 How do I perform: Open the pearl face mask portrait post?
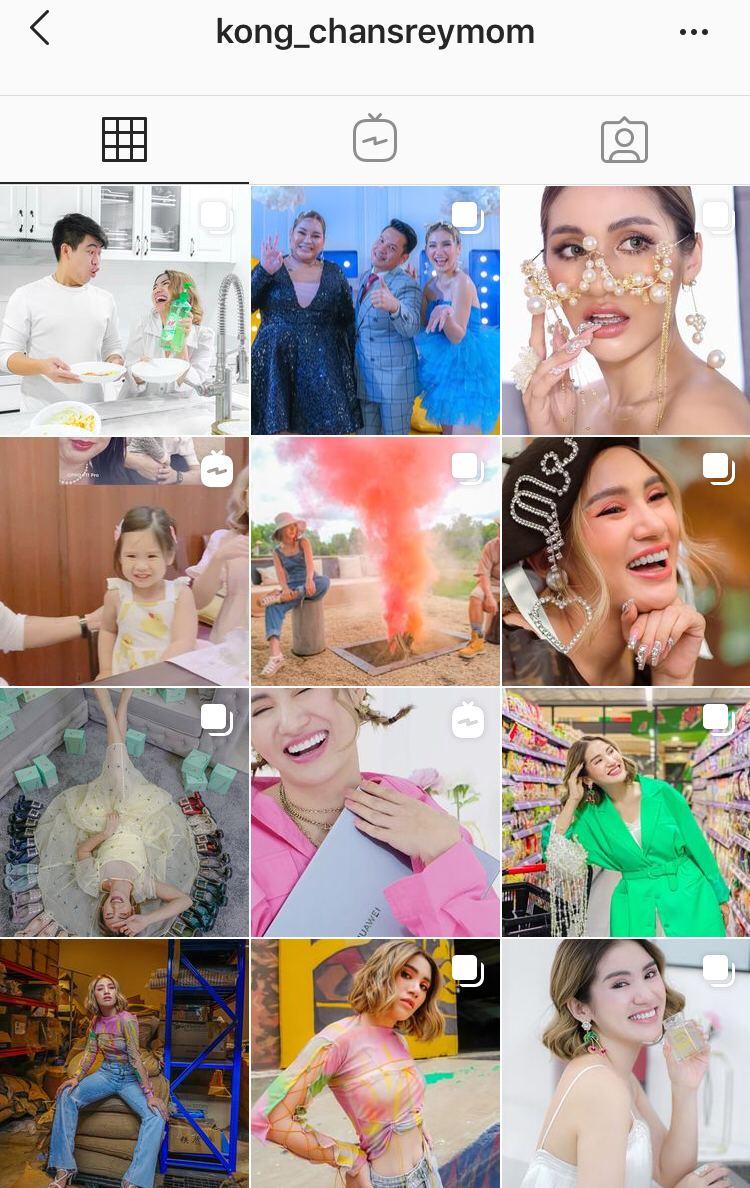(626, 310)
